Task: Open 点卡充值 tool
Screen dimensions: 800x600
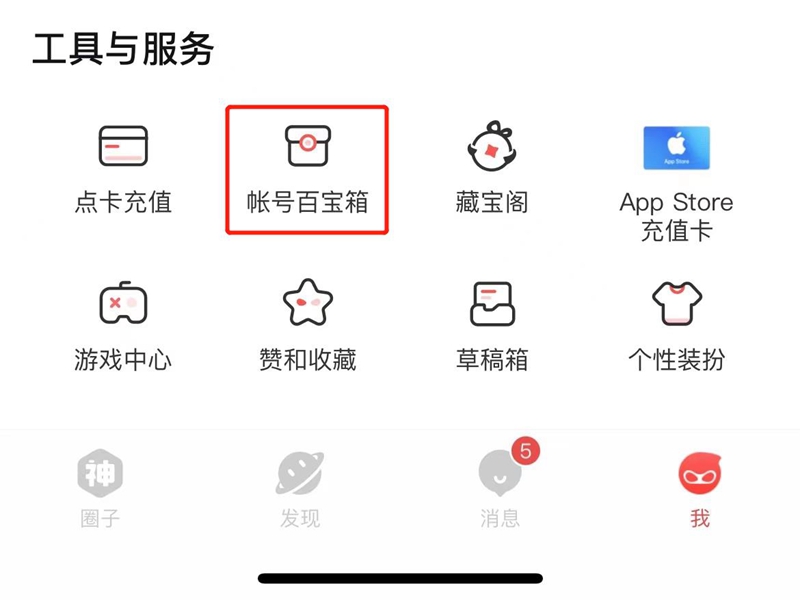Action: [x=123, y=168]
